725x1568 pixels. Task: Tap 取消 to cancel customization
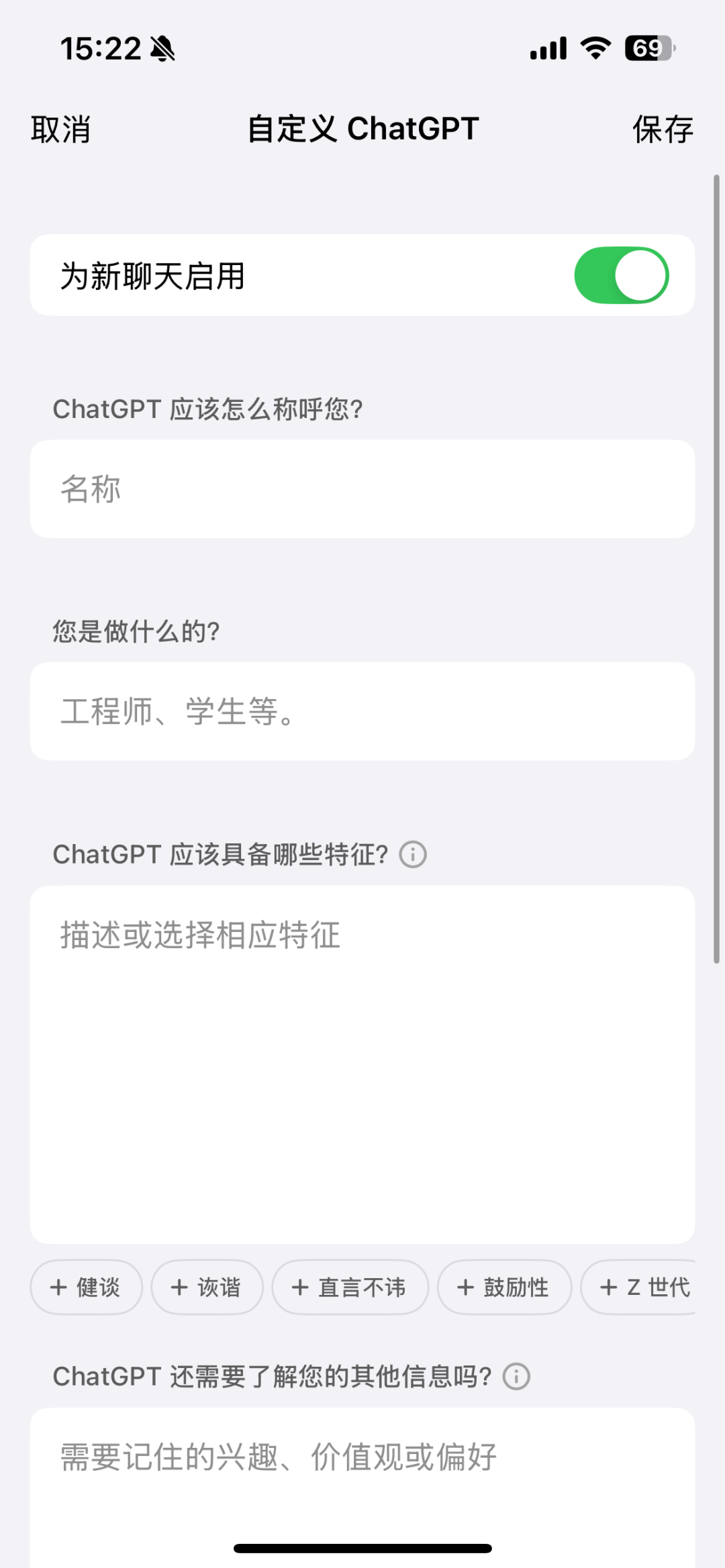(x=60, y=129)
